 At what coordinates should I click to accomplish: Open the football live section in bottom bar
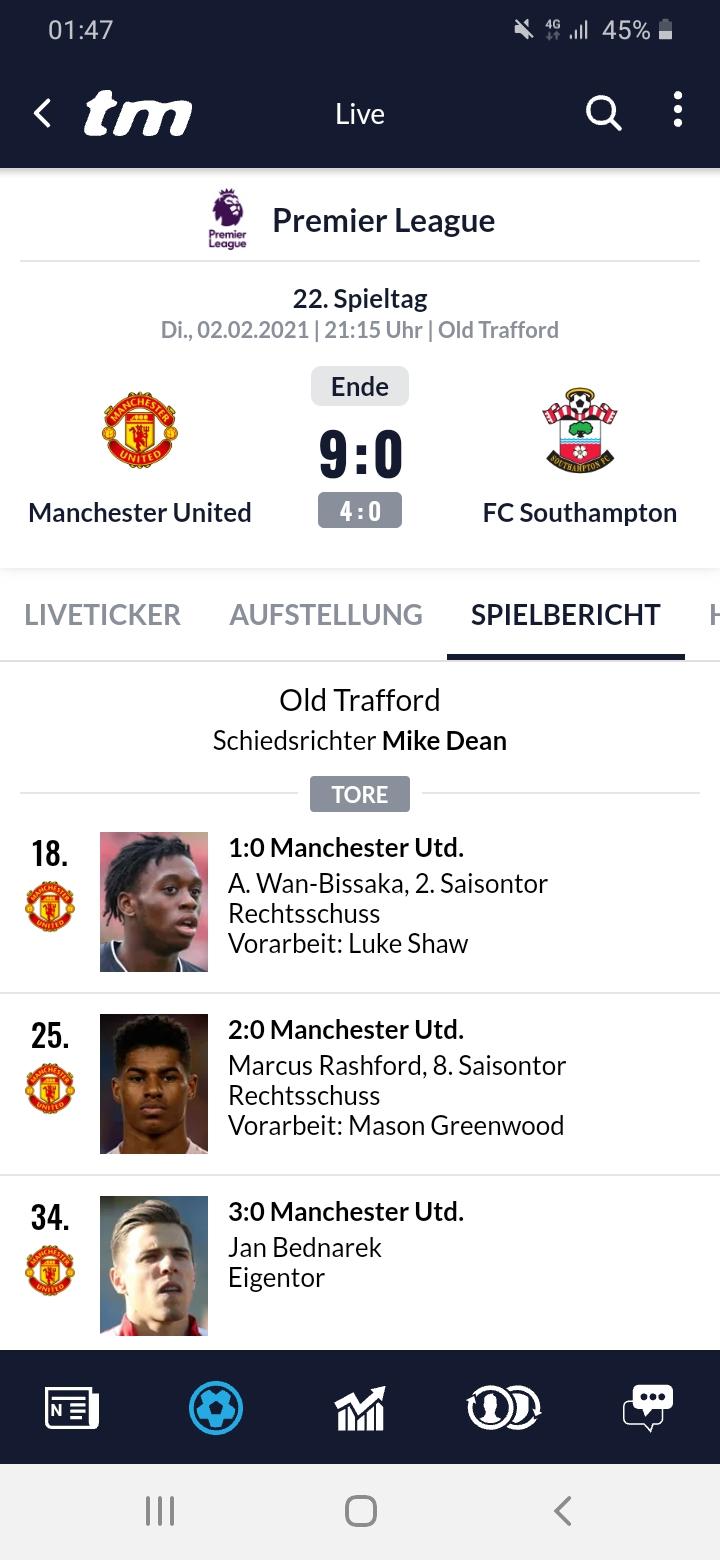point(216,1408)
